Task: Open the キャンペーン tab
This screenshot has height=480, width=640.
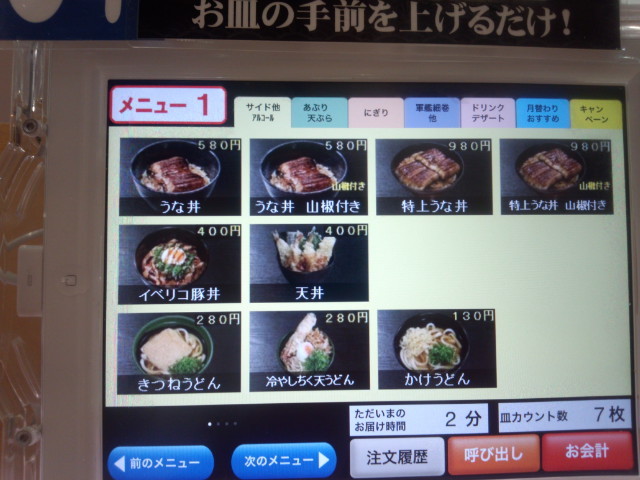Action: [596, 112]
